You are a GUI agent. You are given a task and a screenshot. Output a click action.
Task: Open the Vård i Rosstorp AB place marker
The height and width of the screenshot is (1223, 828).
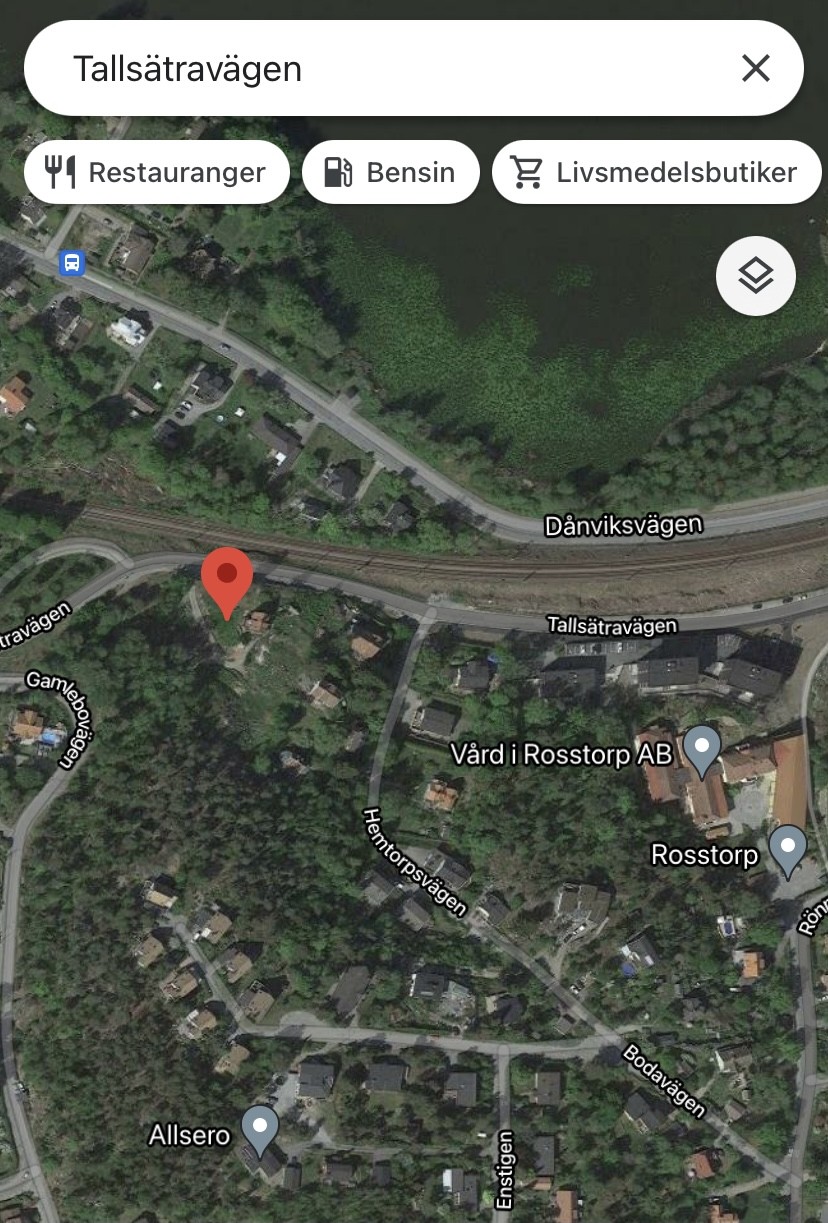pyautogui.click(x=702, y=749)
